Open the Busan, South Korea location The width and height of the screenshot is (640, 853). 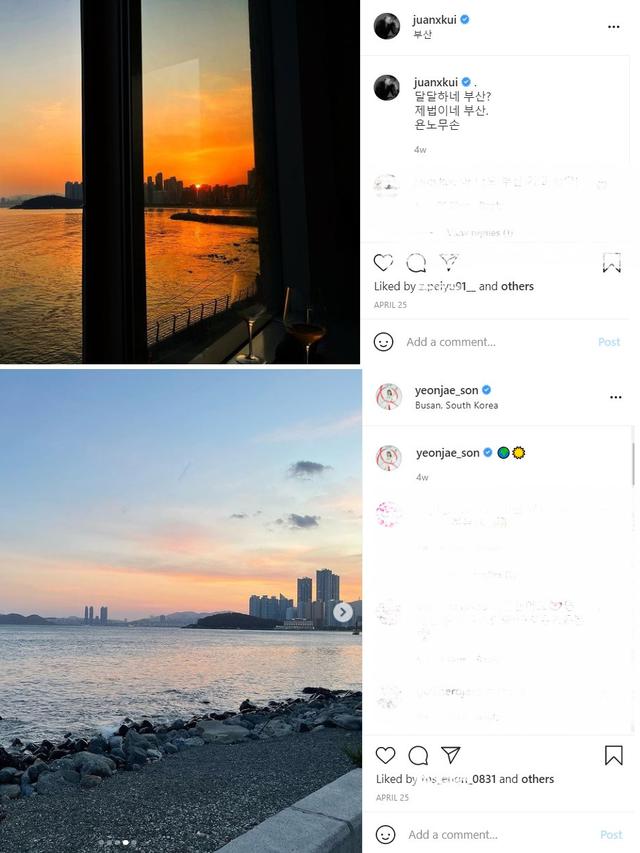click(456, 405)
